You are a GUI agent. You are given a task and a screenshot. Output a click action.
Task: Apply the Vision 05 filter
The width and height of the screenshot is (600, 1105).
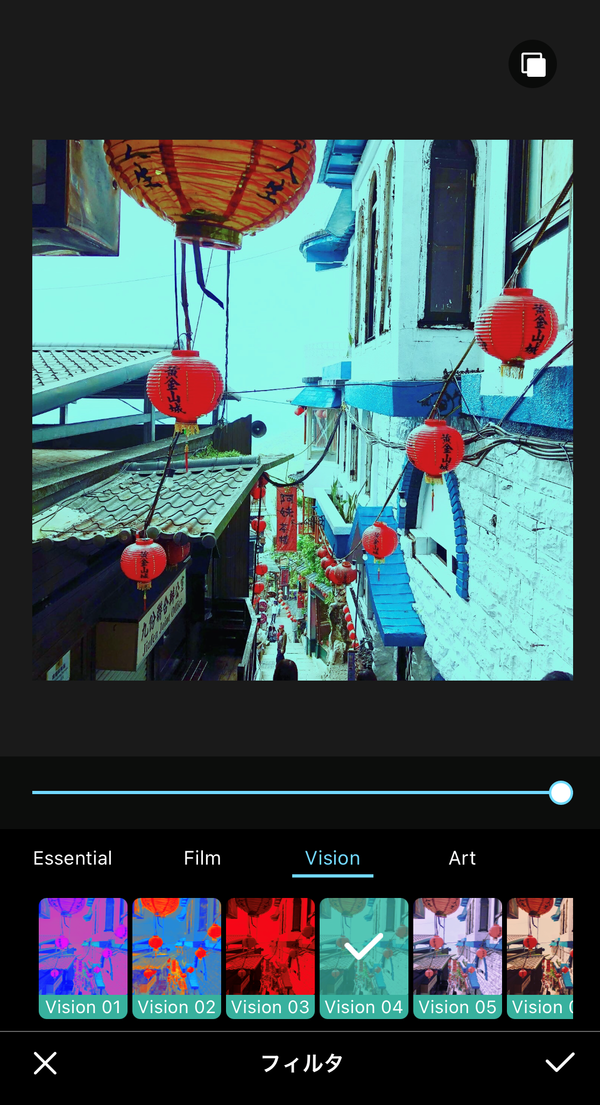point(458,958)
